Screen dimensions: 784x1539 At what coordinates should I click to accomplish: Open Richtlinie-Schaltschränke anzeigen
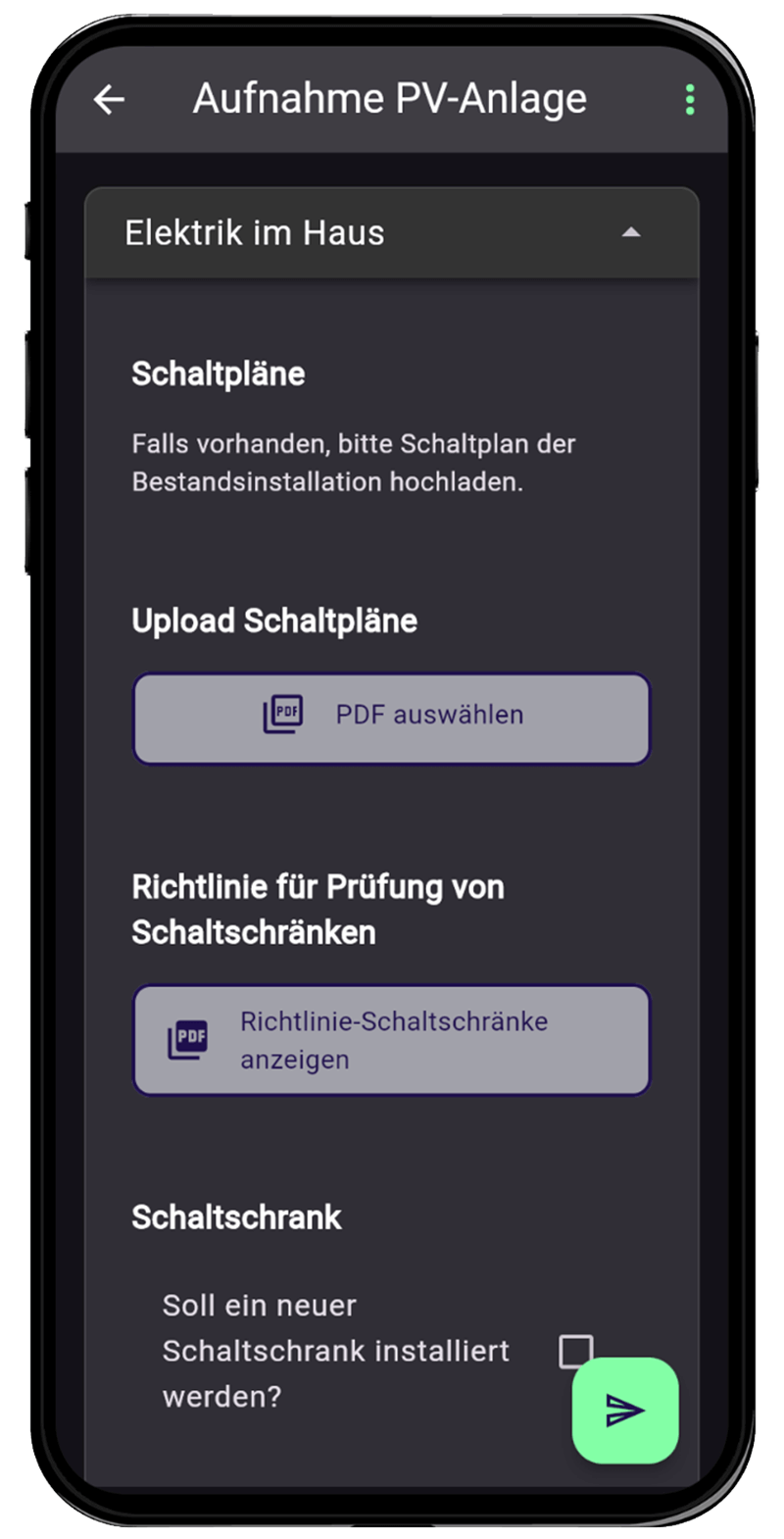point(392,1039)
